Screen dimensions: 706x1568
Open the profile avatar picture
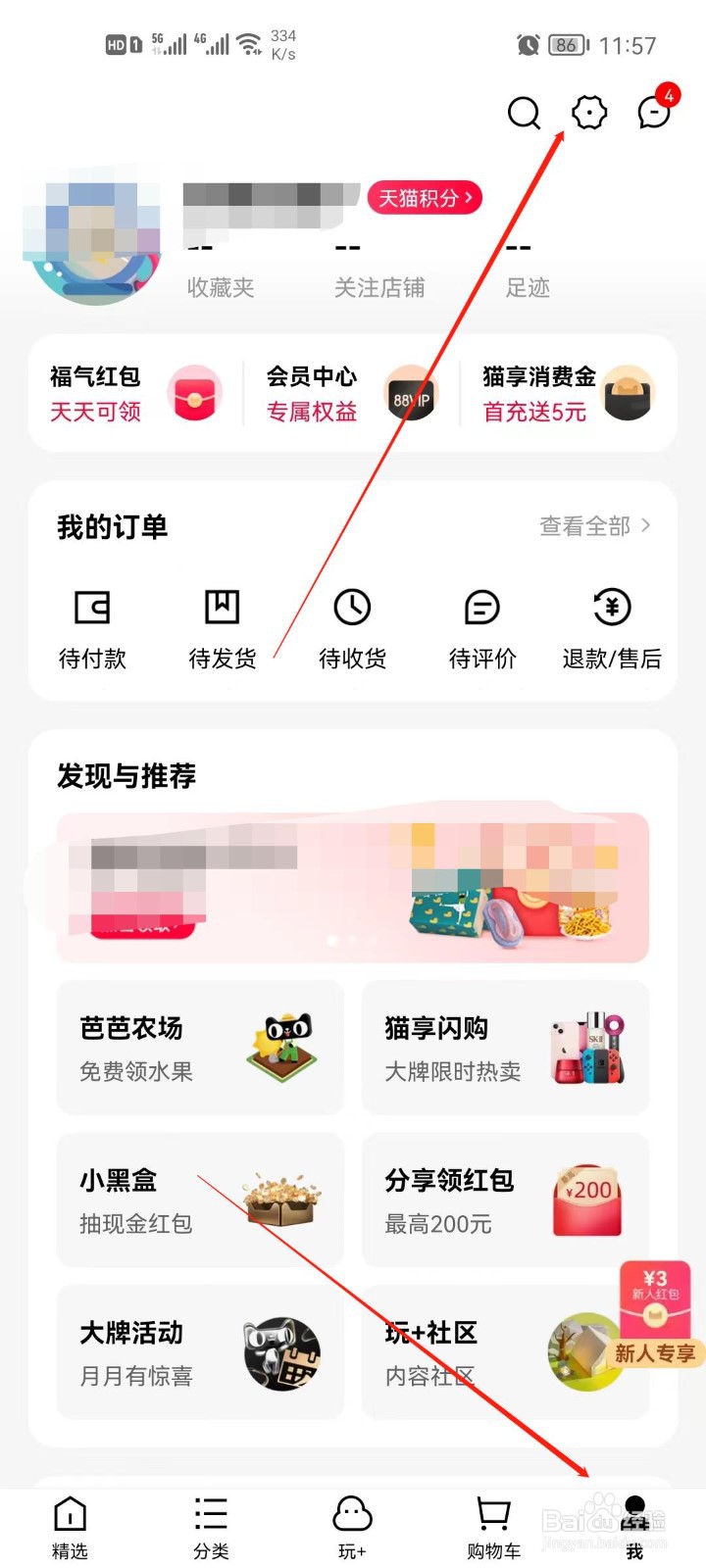(93, 238)
